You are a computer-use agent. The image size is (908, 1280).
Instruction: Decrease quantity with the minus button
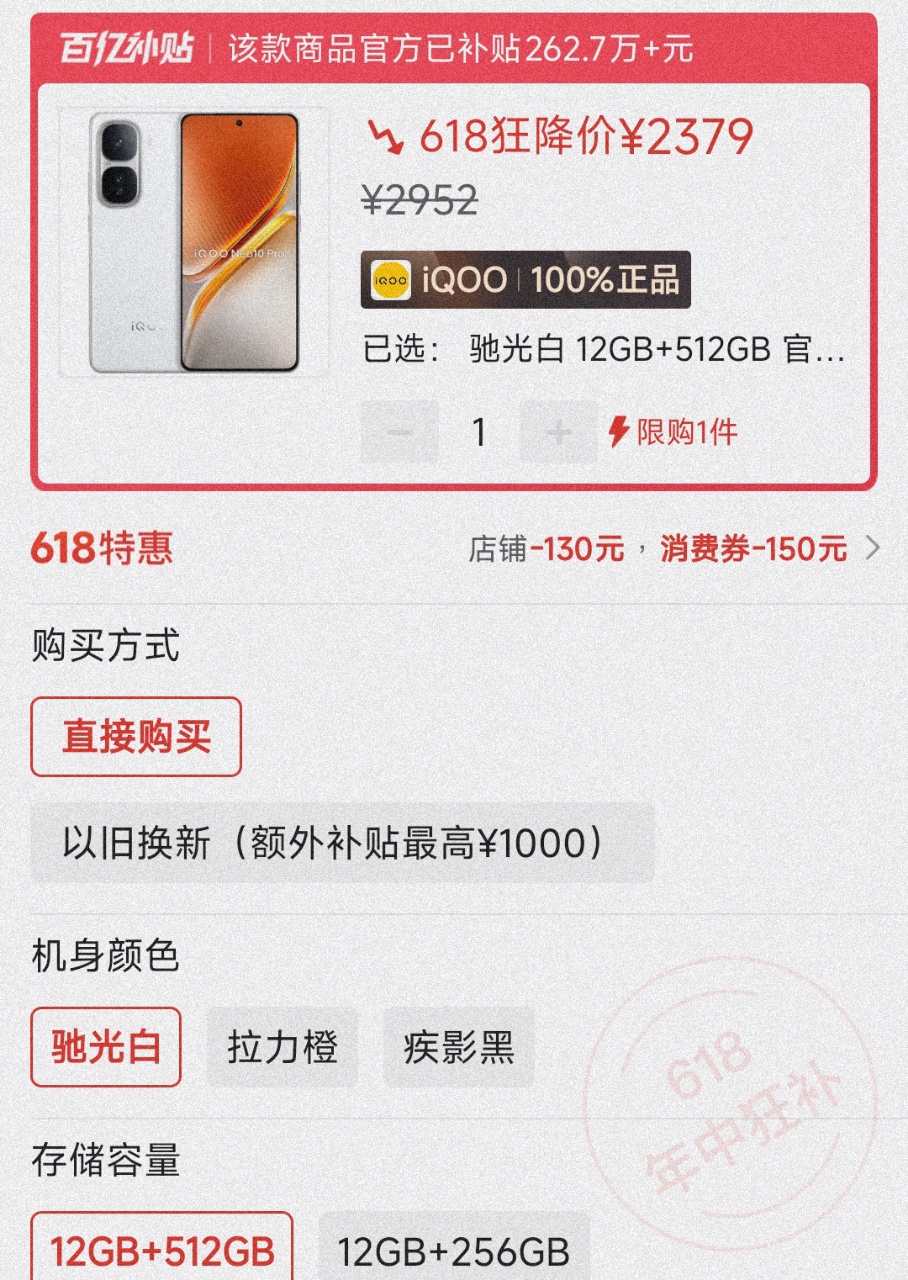point(400,432)
